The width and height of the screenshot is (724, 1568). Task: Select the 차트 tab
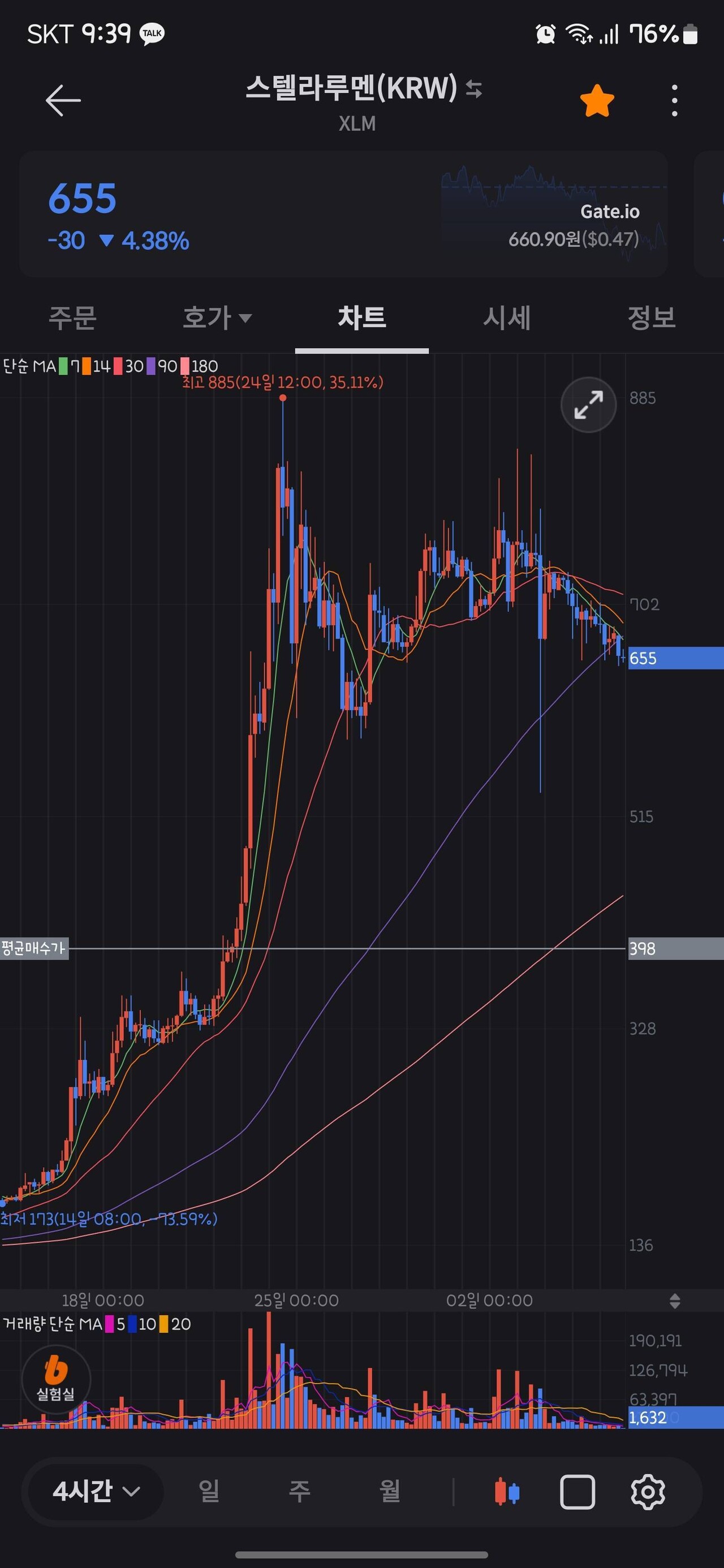[361, 318]
